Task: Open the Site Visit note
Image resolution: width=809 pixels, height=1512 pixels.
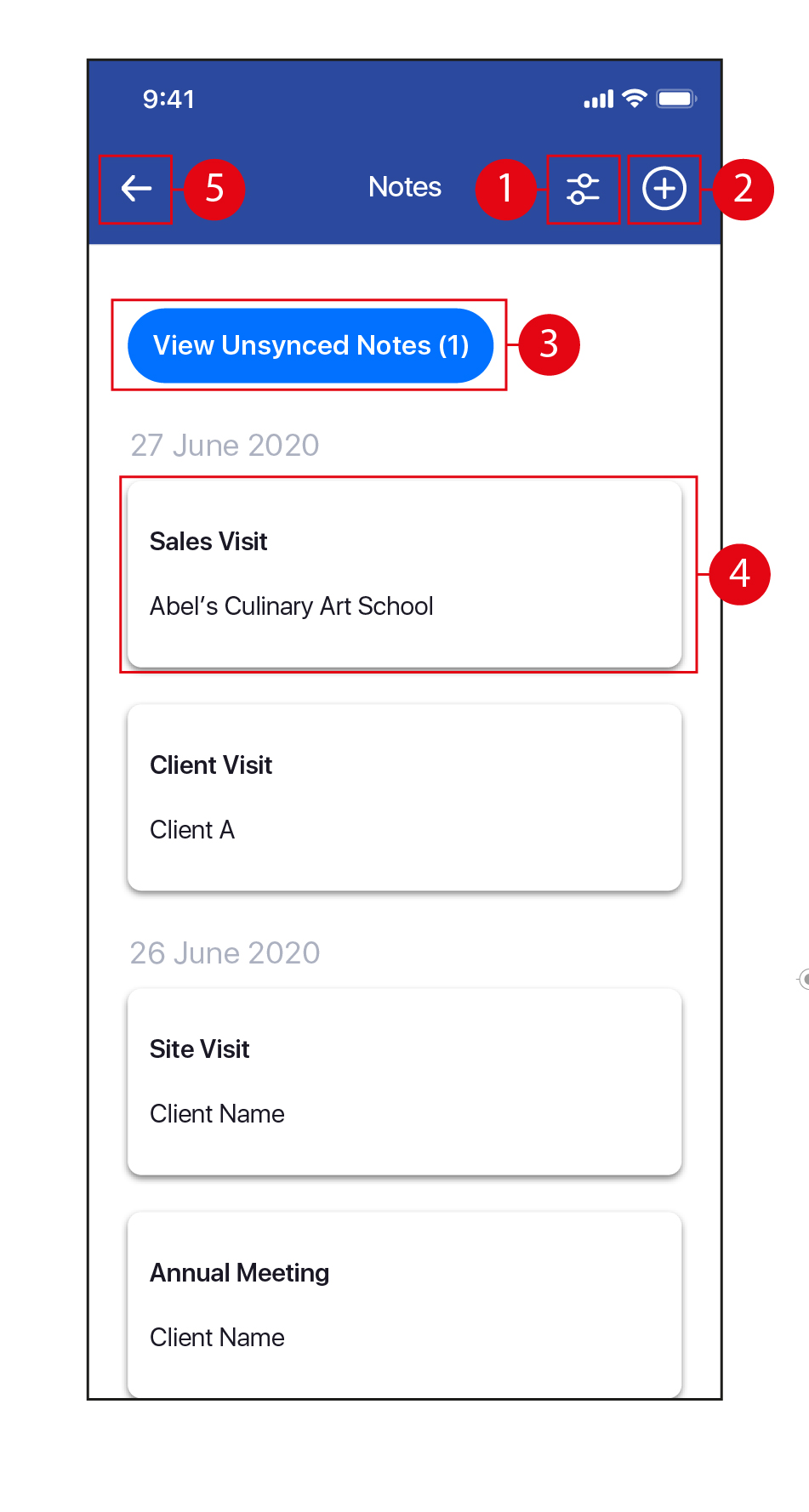Action: [404, 1081]
